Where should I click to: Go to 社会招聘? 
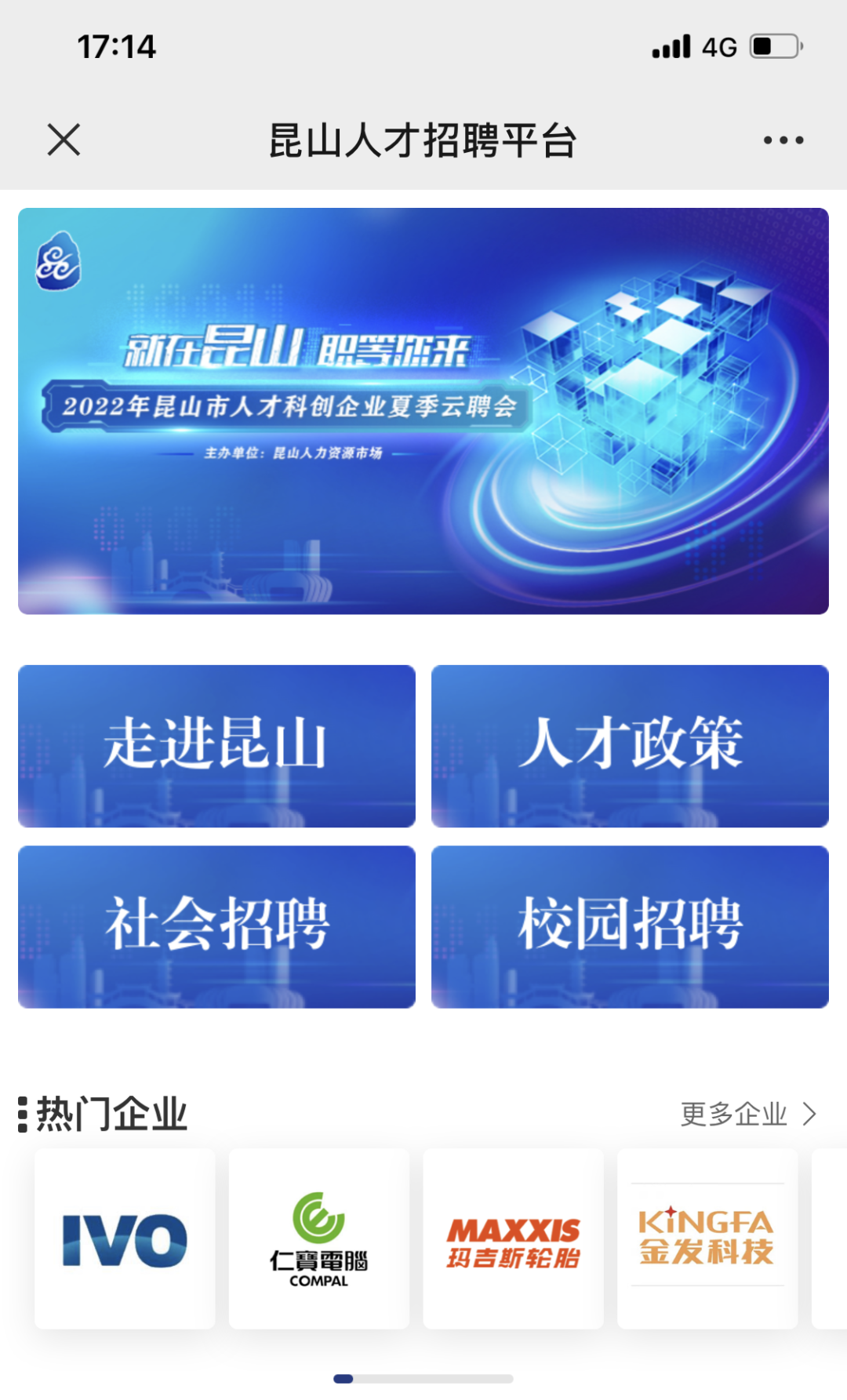coord(216,926)
